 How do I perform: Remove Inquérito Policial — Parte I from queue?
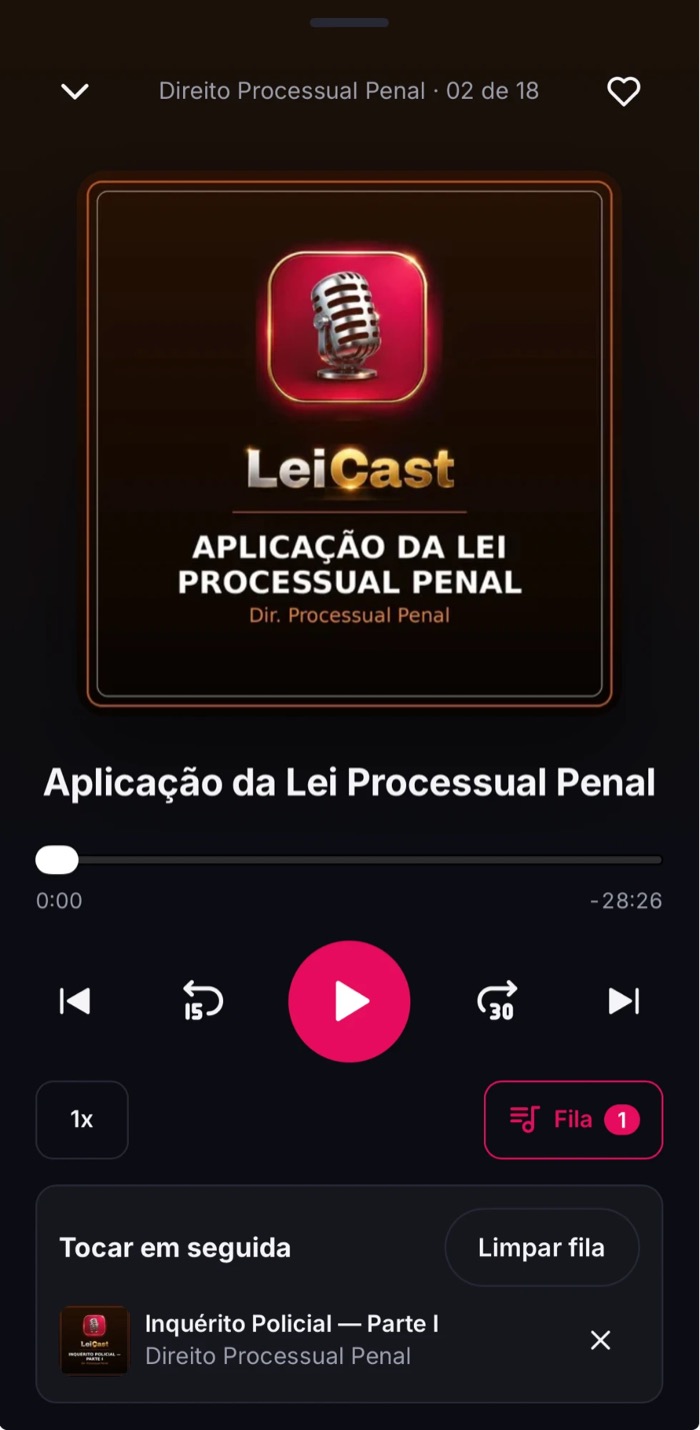pos(600,1340)
